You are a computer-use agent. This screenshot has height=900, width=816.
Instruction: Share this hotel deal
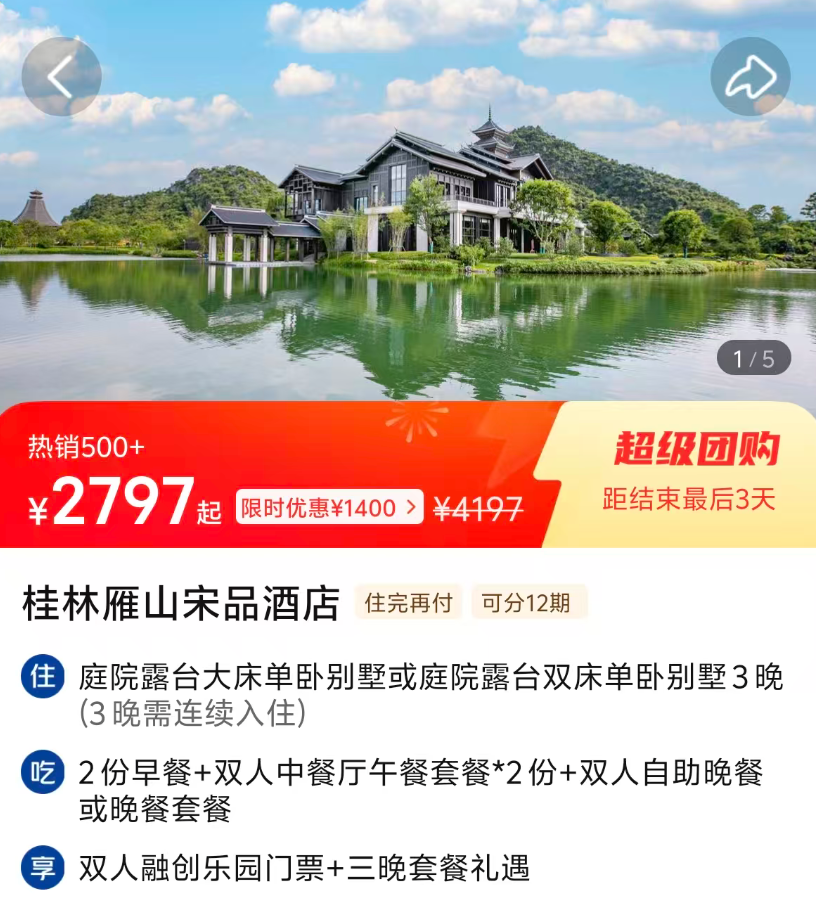pyautogui.click(x=751, y=77)
